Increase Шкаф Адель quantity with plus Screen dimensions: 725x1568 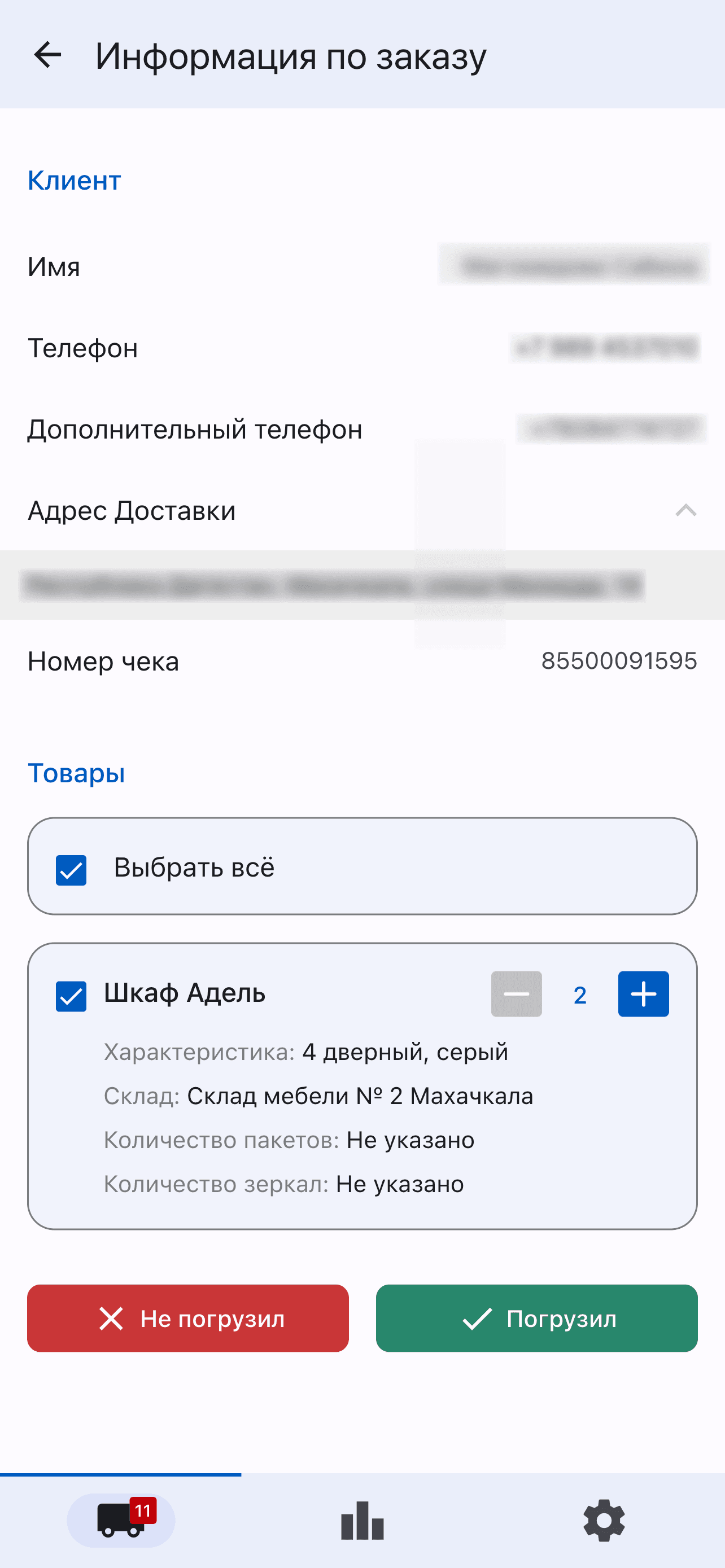point(644,994)
